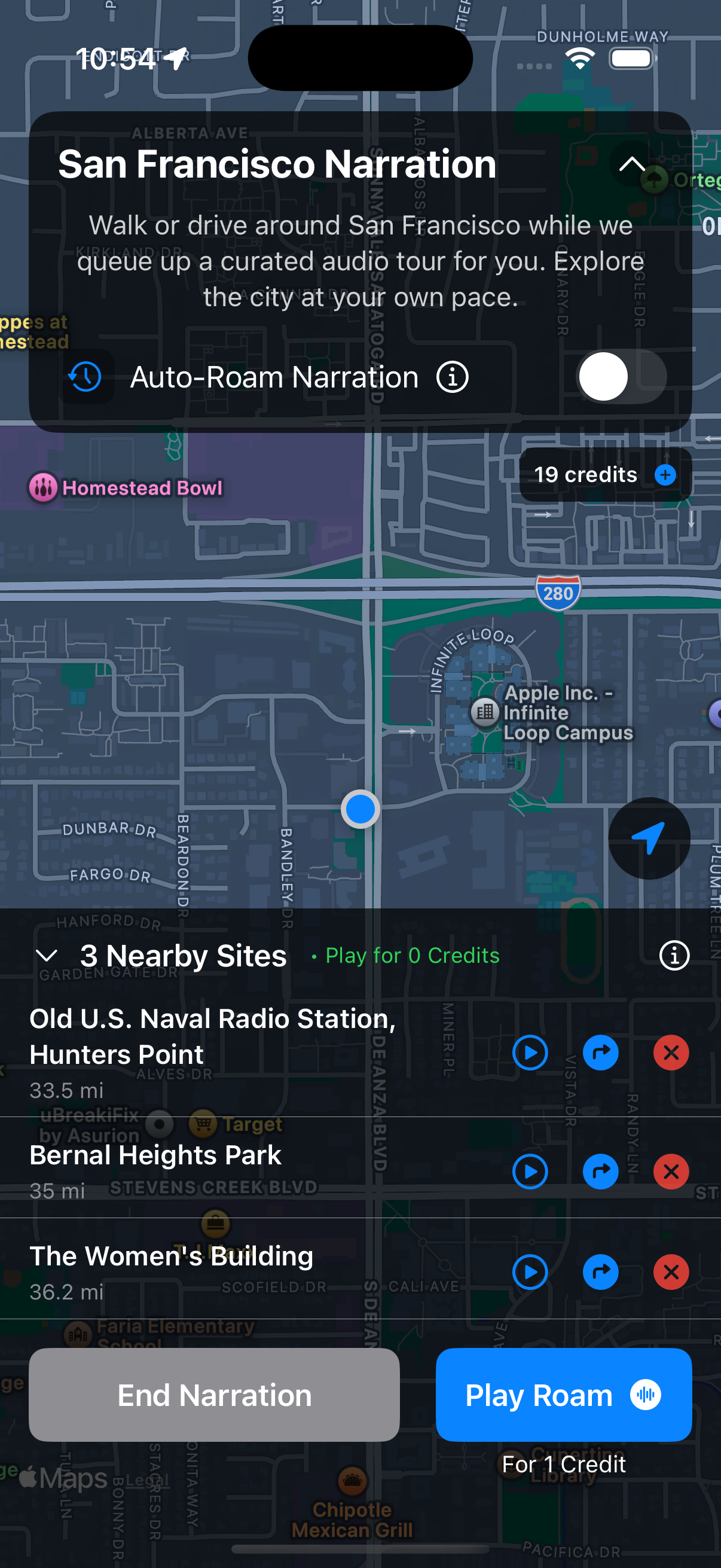Remove Bernal Heights Park from list
This screenshot has width=721, height=1568.
671,1171
